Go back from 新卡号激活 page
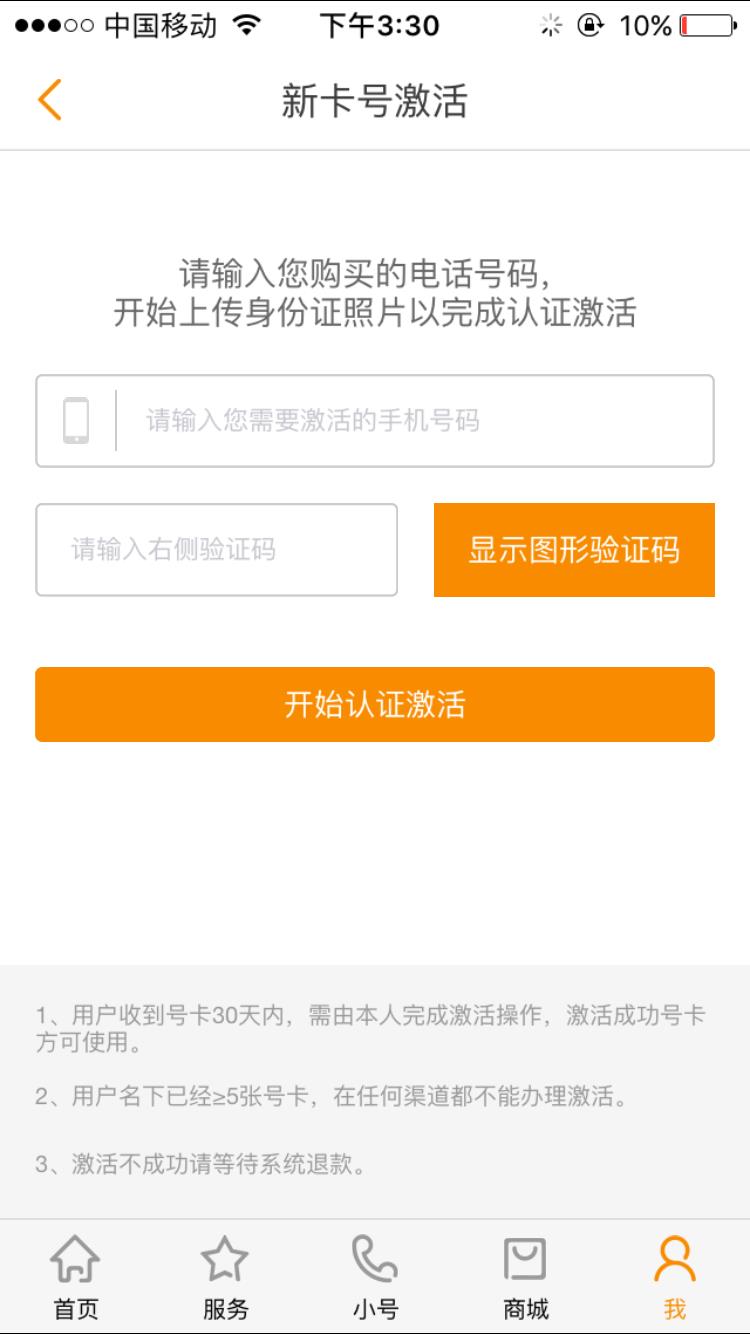The width and height of the screenshot is (750, 1334). pos(50,100)
